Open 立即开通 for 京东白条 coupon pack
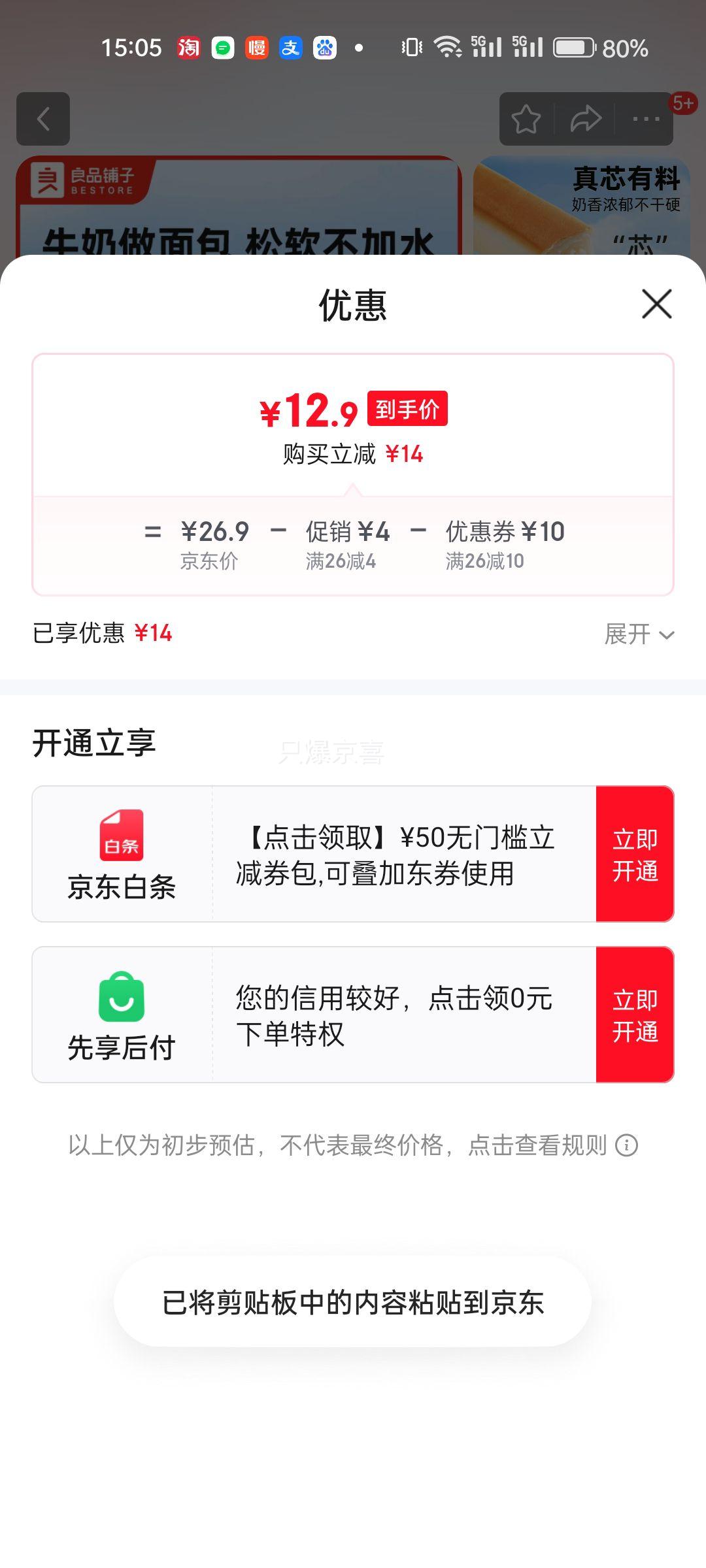This screenshot has width=706, height=1568. (x=635, y=853)
